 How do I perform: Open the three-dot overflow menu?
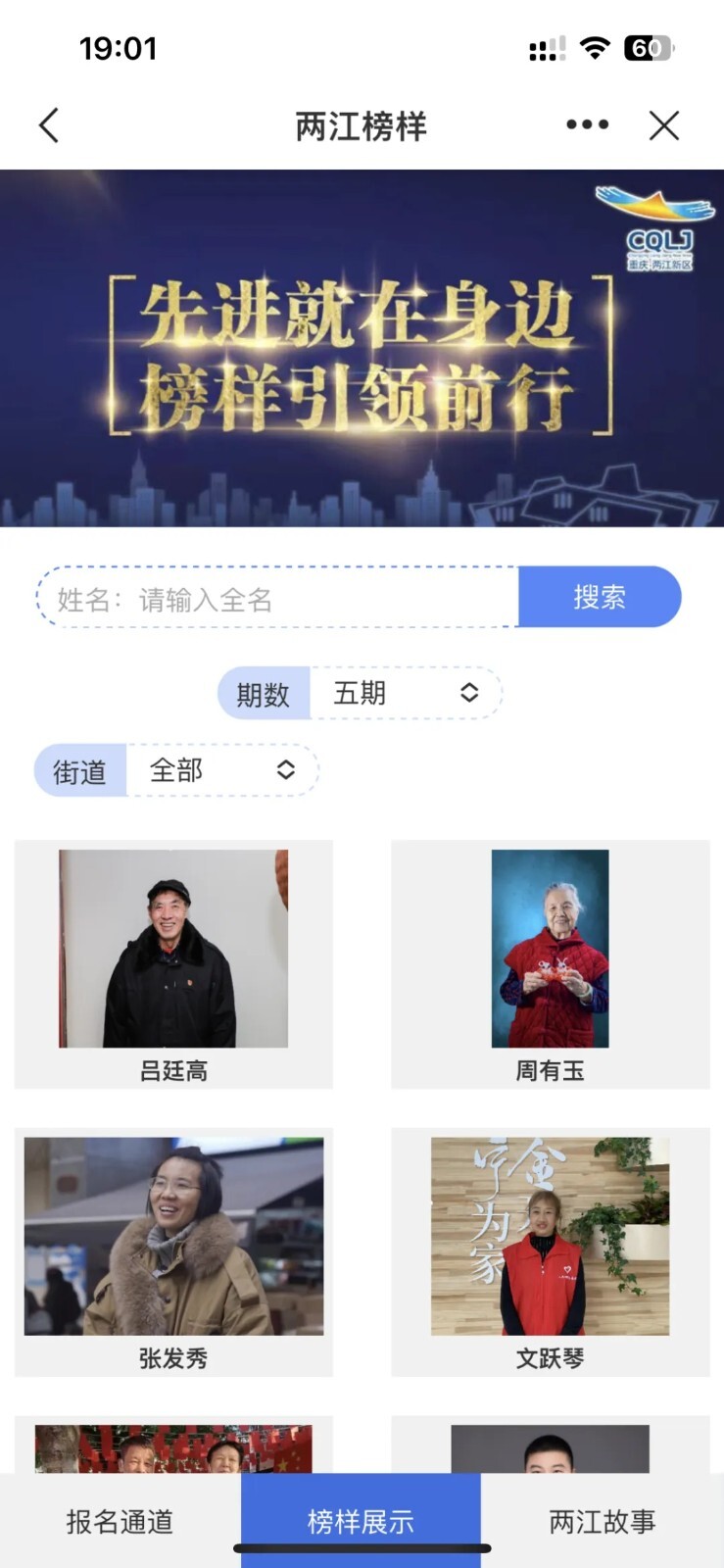pos(587,124)
